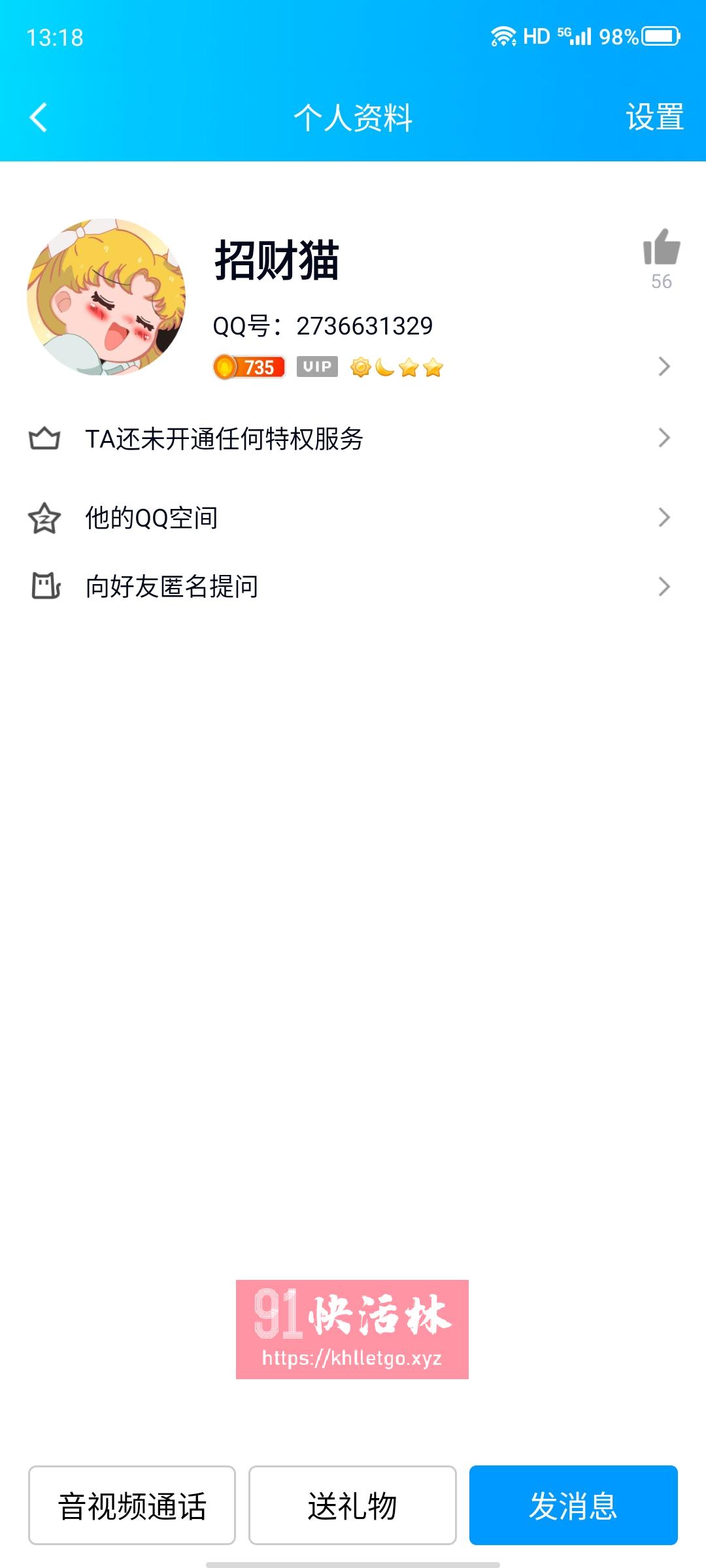Tap the Wi-Fi icon in the status bar
The image size is (706, 1568).
[502, 37]
